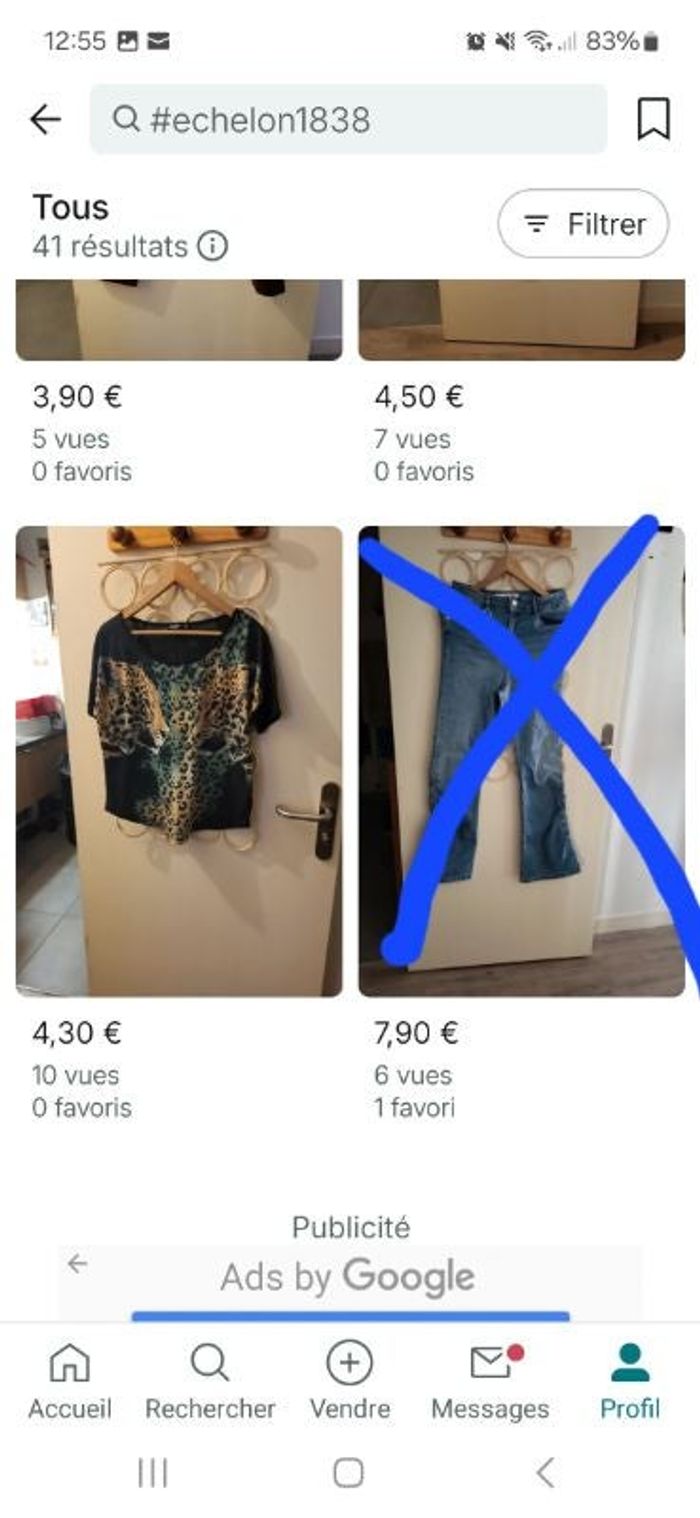Switch to the Accueil tab
This screenshot has height=1518, width=700.
click(x=69, y=1381)
